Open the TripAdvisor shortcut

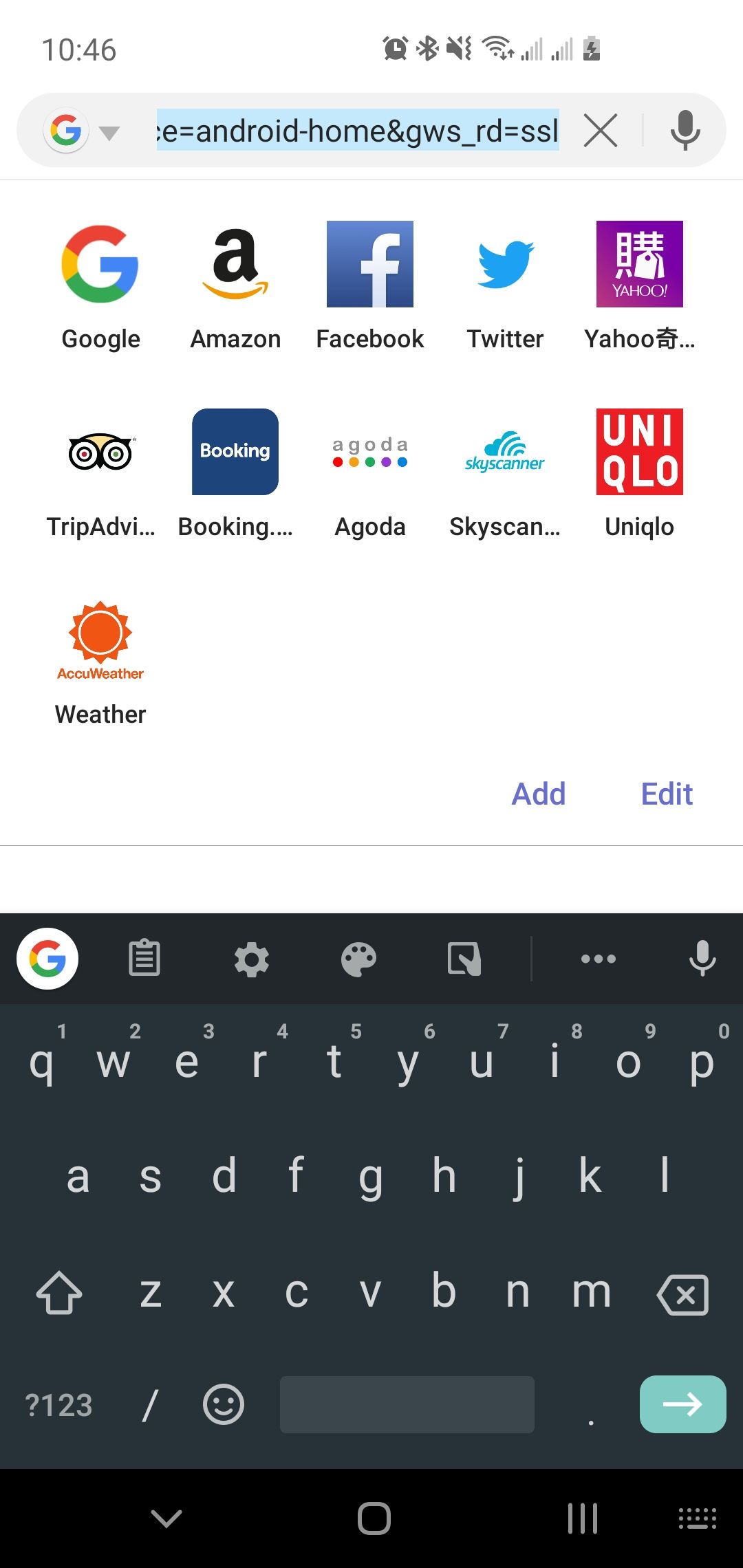[x=100, y=474]
